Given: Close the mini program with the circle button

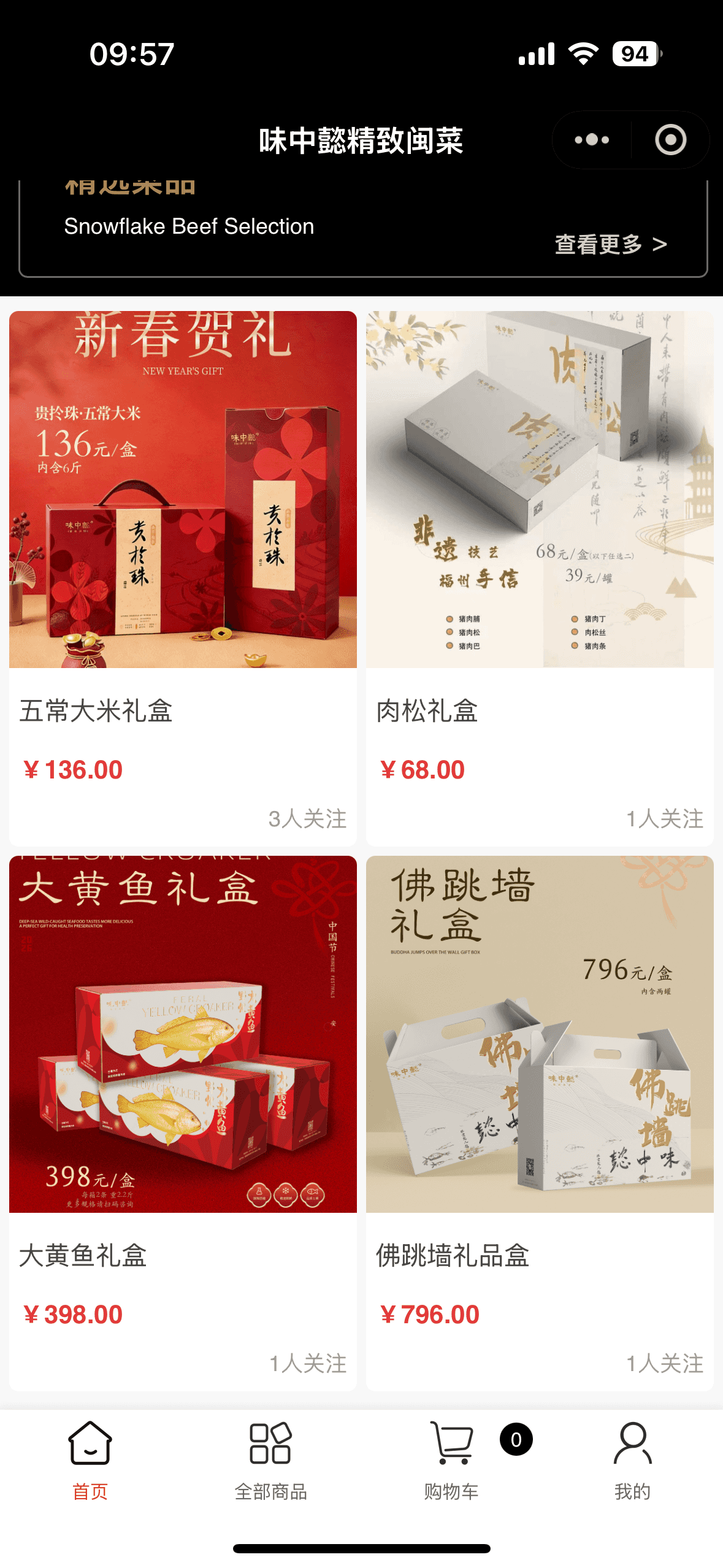Looking at the screenshot, I should pyautogui.click(x=670, y=140).
